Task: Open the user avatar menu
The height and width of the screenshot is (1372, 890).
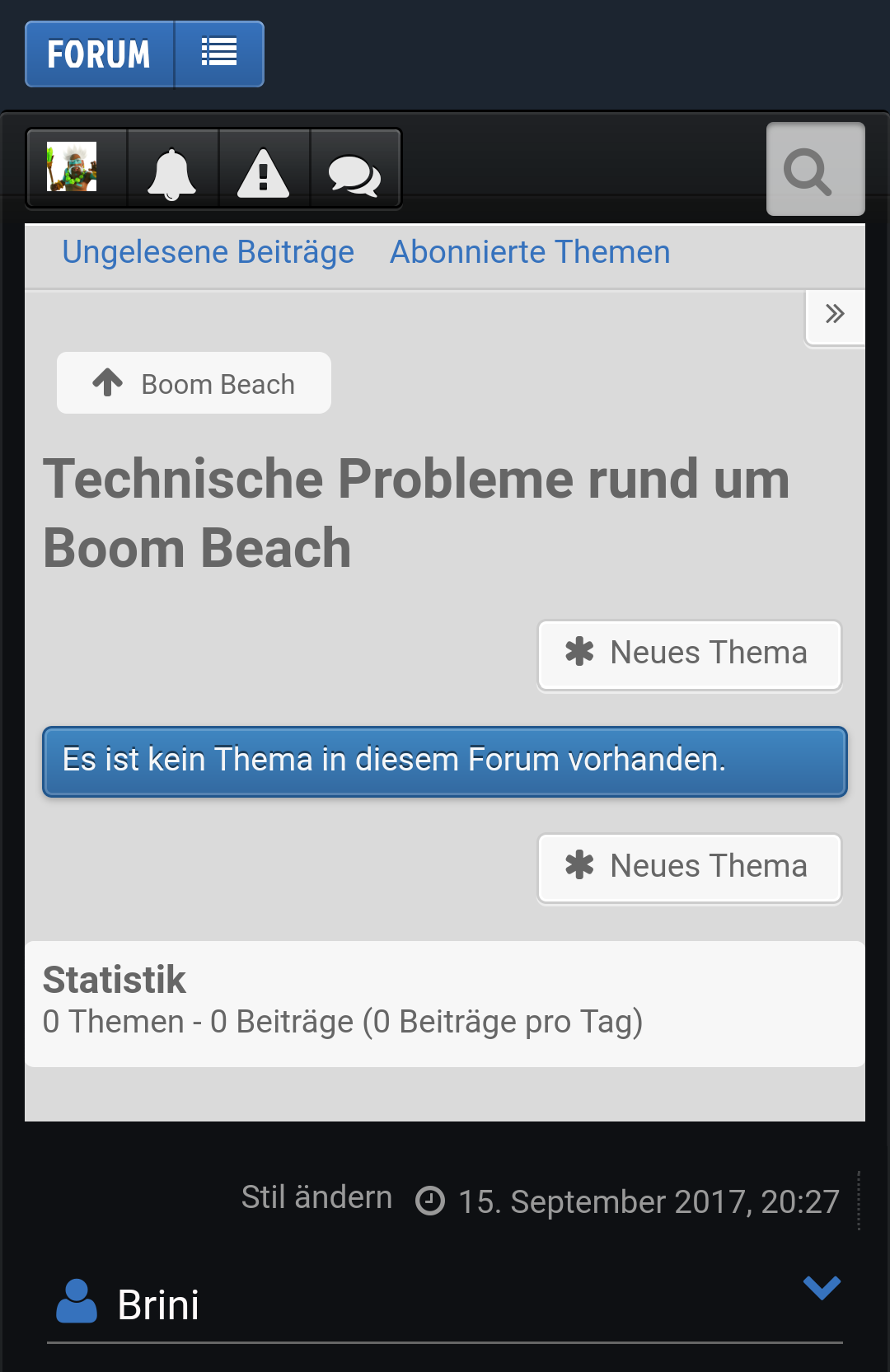Action: point(73,168)
